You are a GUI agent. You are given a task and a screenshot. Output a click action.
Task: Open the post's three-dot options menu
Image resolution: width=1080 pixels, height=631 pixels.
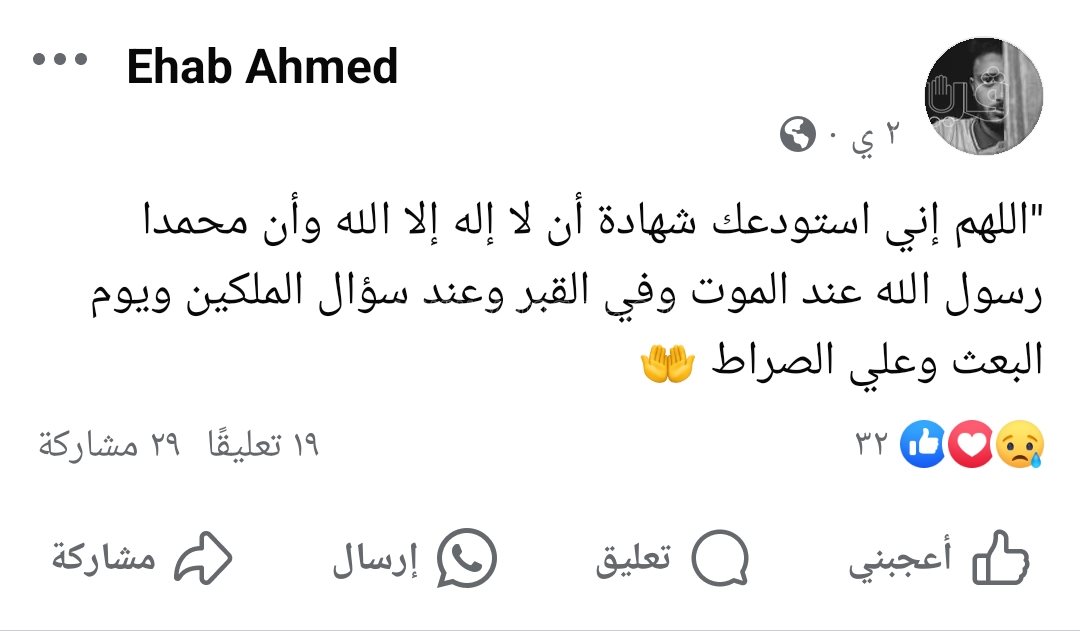click(61, 60)
